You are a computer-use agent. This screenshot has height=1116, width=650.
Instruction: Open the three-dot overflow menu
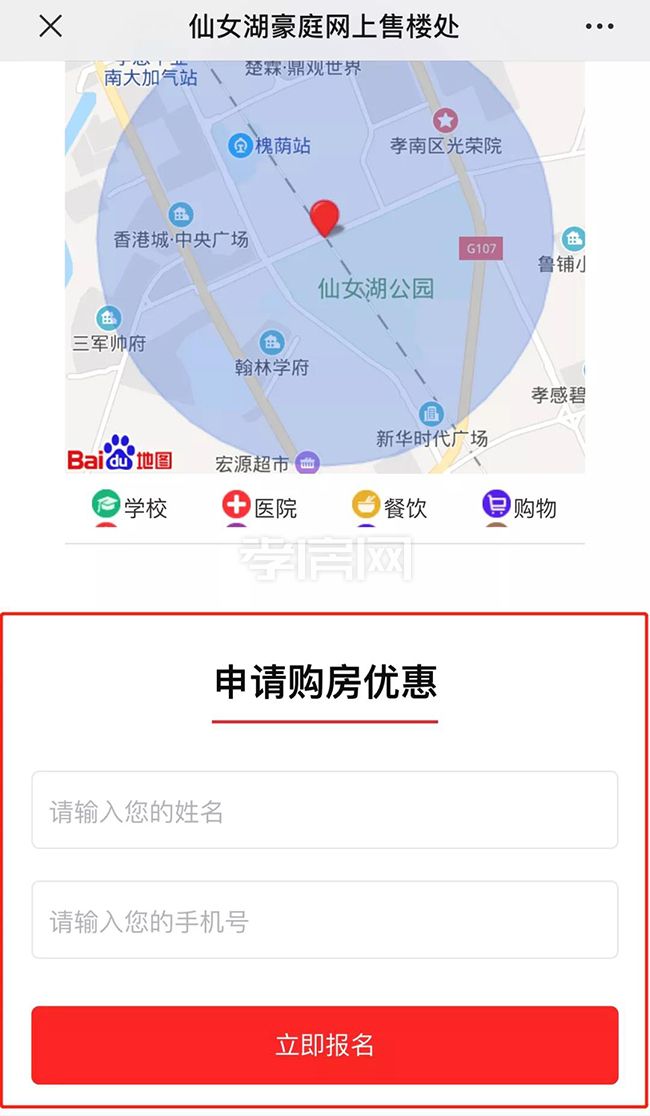click(600, 27)
